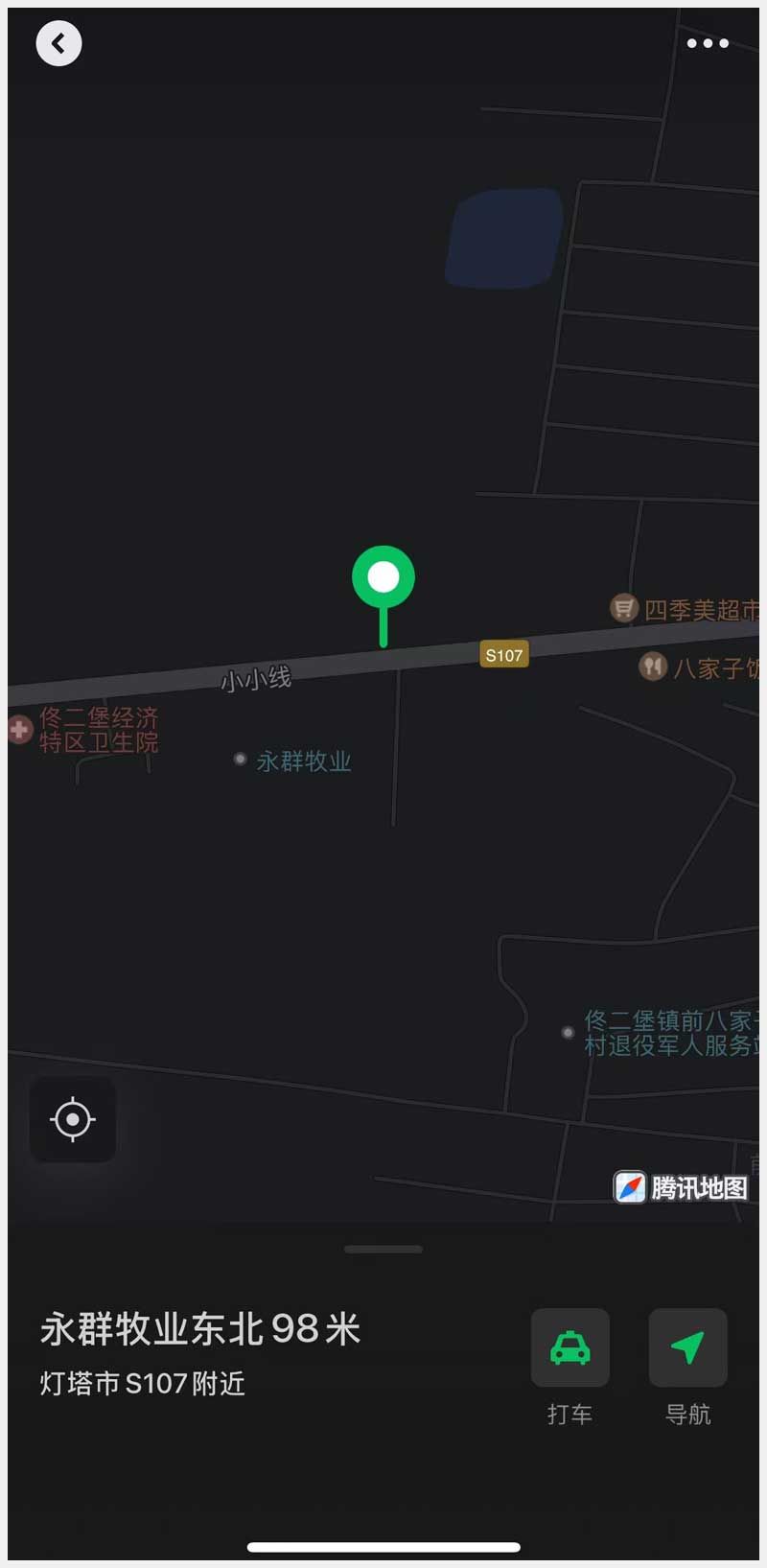Select the 四季美超市 shop marker
This screenshot has height=1568, width=767.
tap(624, 608)
